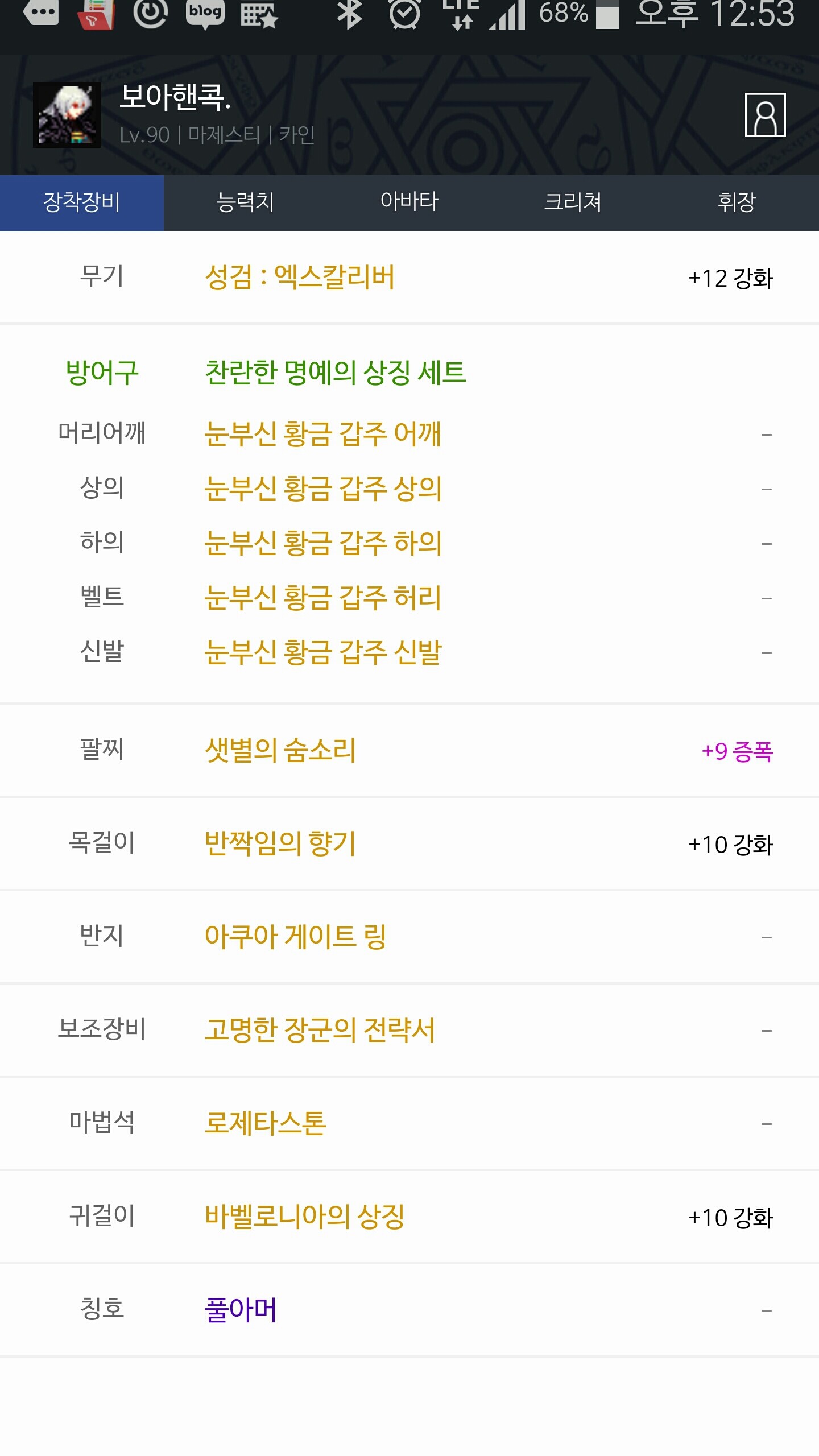The width and height of the screenshot is (819, 1456).
Task: Open armor set 찬란한 명예의 상징 세트
Action: pyautogui.click(x=336, y=373)
